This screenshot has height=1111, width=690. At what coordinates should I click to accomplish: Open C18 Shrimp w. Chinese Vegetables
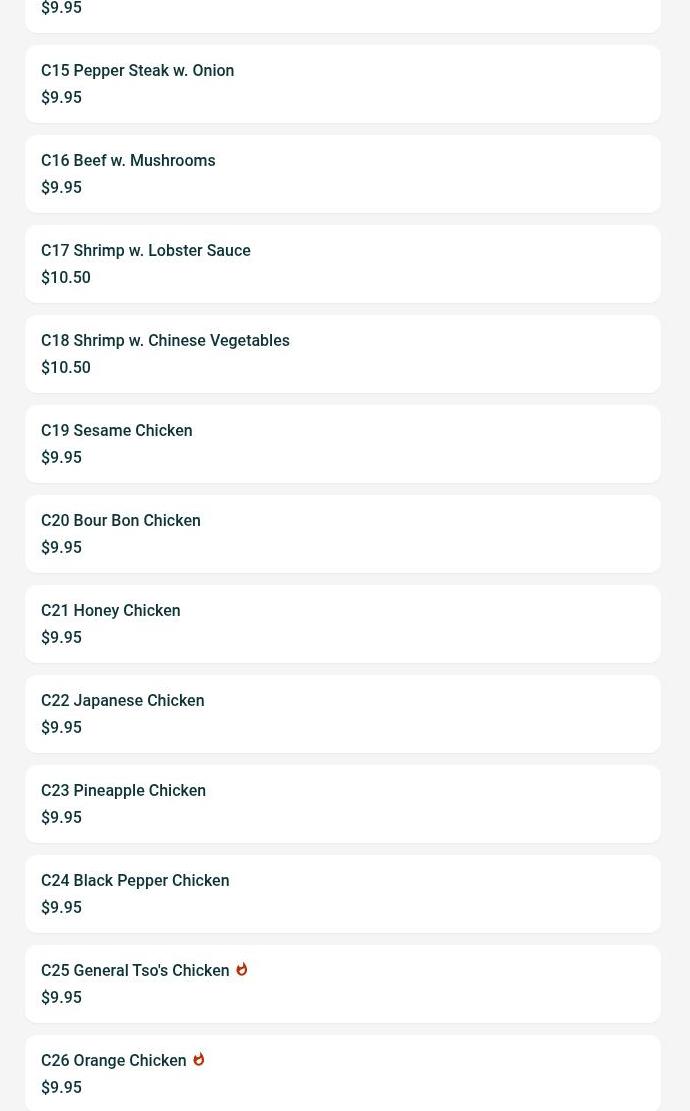[342, 354]
